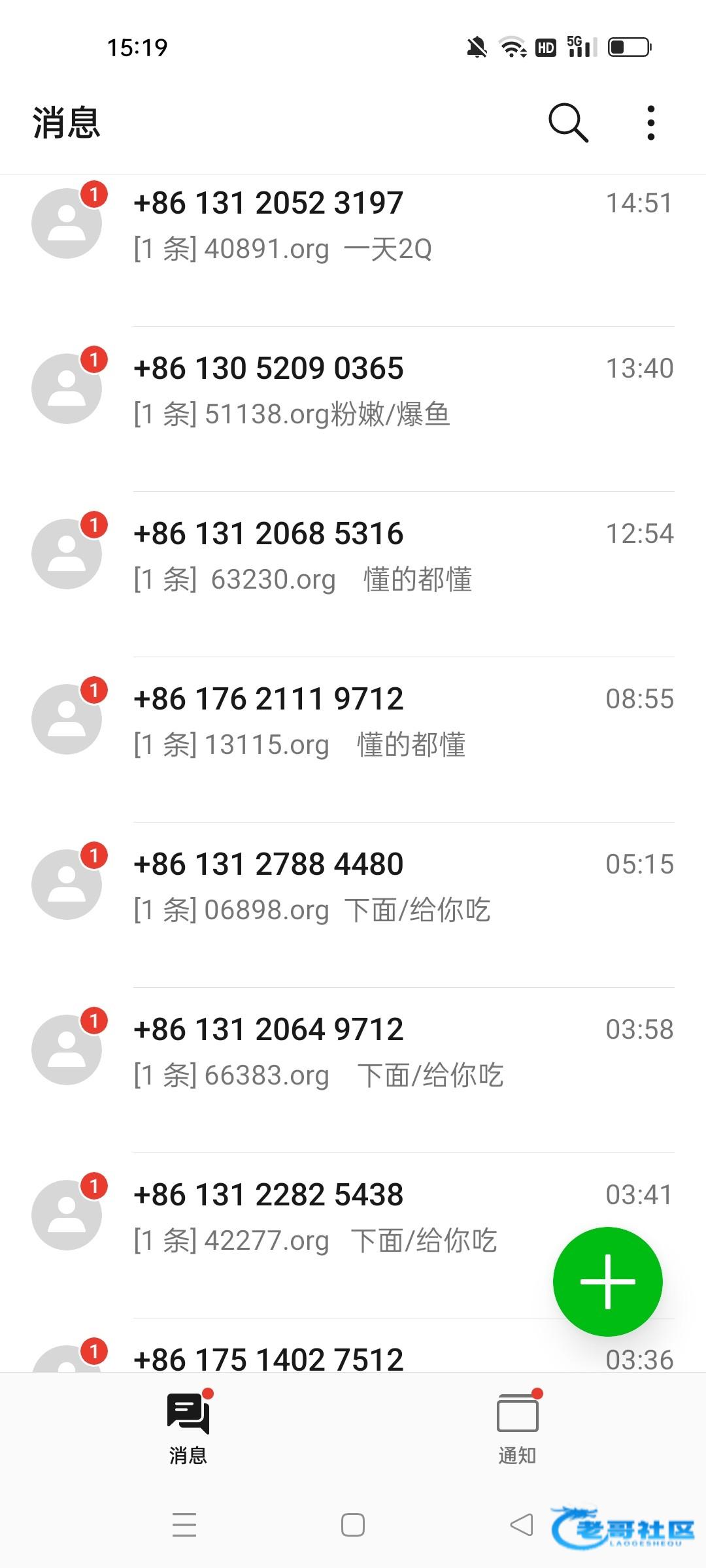The height and width of the screenshot is (1568, 706).
Task: Switch to the 通知 tab
Action: pyautogui.click(x=517, y=1428)
